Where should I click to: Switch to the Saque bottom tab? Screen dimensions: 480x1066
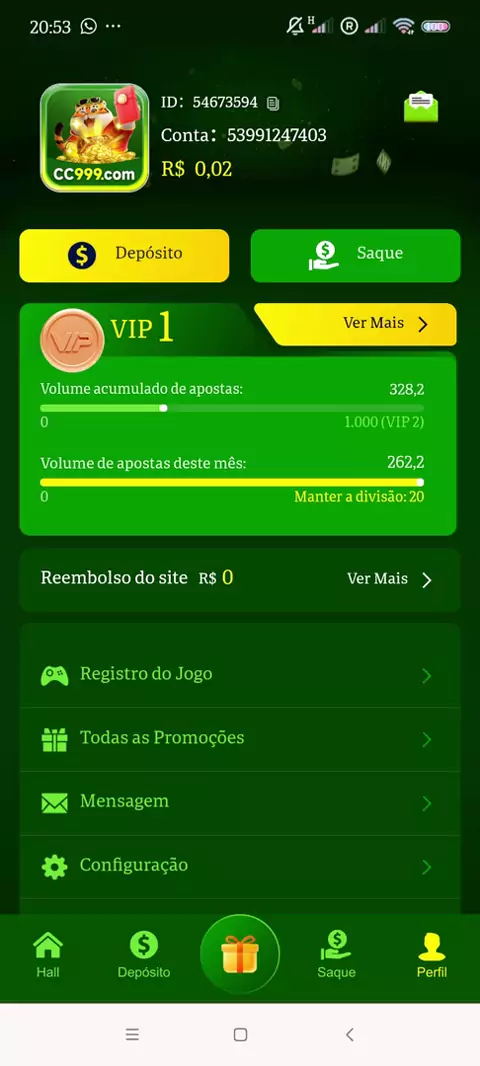337,955
